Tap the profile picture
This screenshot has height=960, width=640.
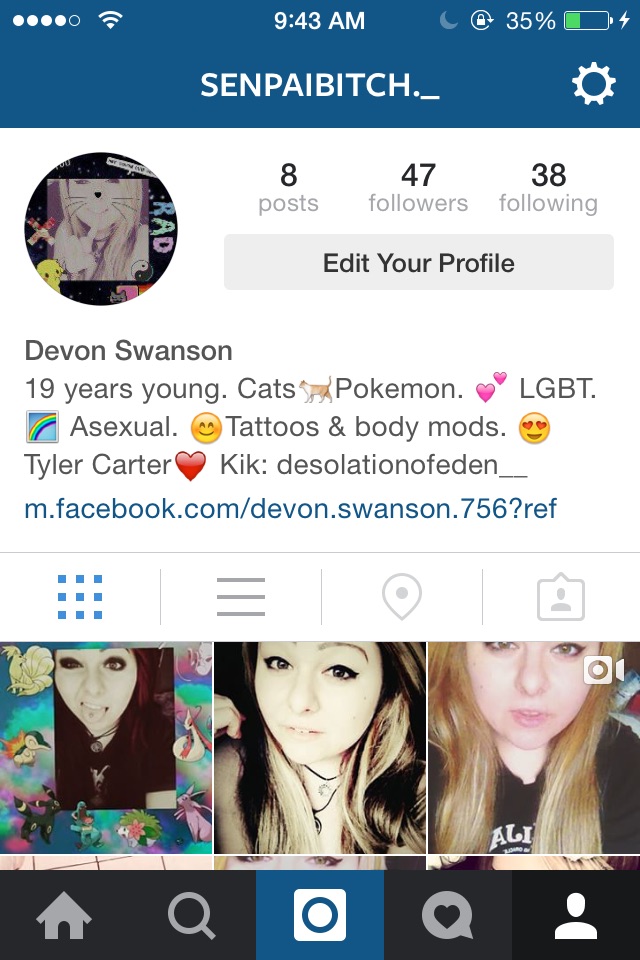[x=101, y=229]
